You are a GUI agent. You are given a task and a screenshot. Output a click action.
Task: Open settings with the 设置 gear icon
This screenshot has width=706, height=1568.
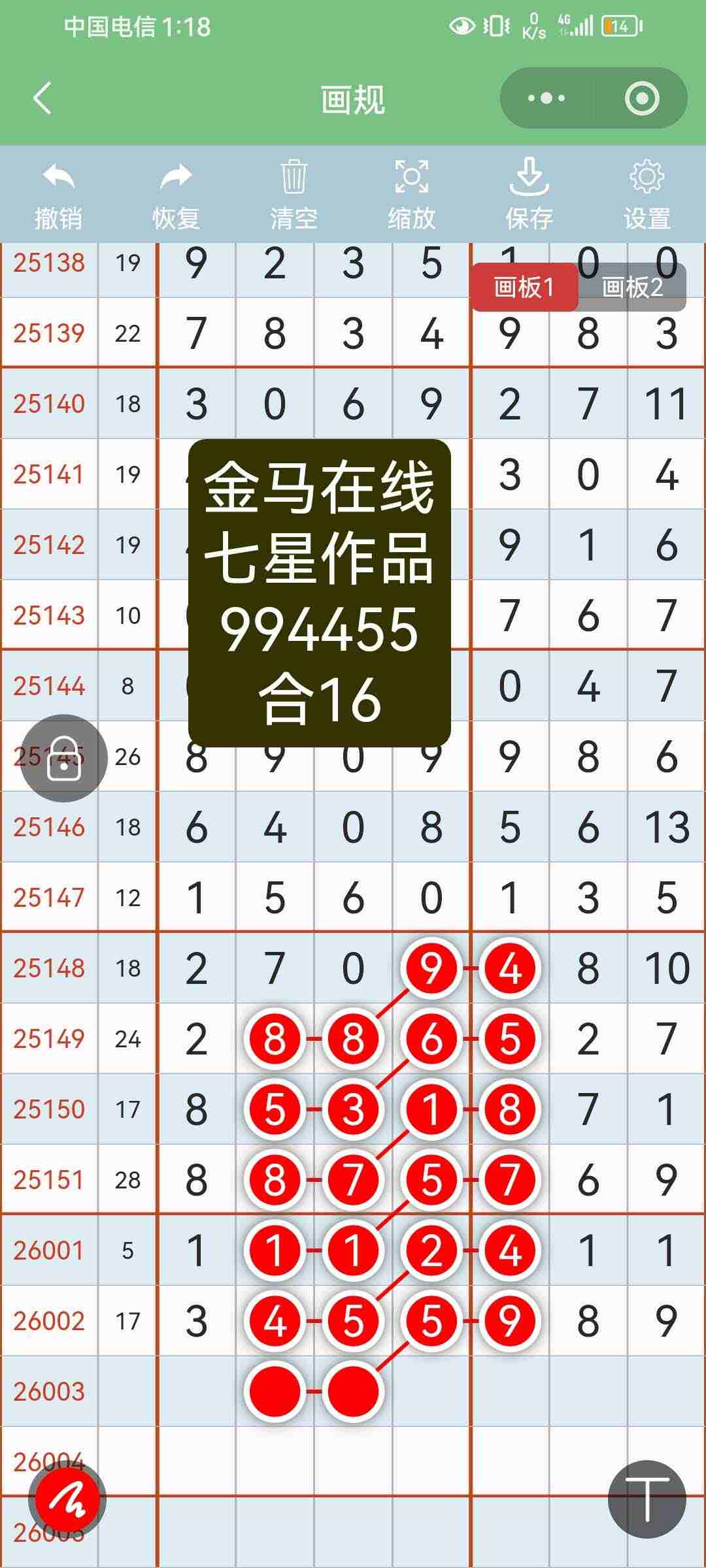(x=646, y=178)
